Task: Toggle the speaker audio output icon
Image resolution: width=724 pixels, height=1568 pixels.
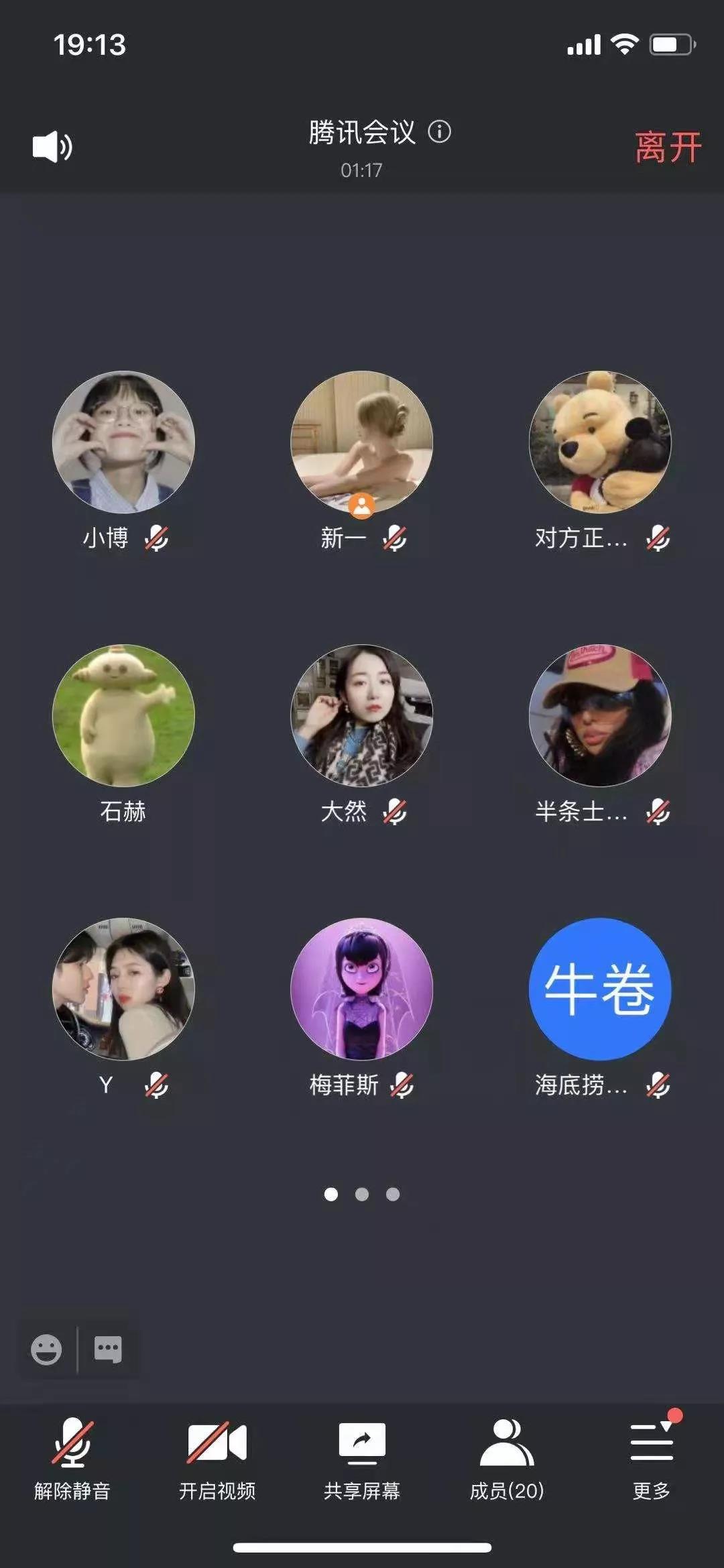Action: coord(52,147)
